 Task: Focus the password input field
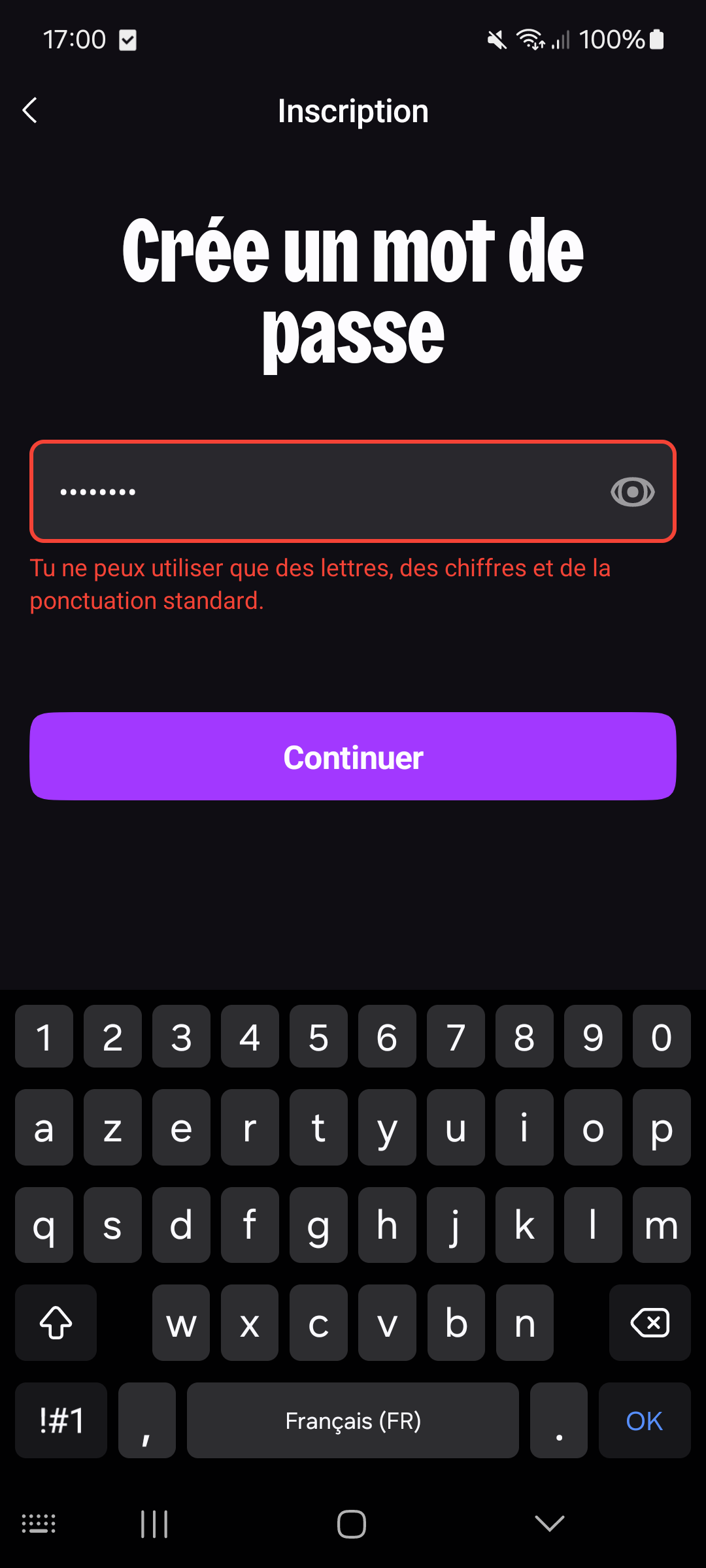[353, 491]
